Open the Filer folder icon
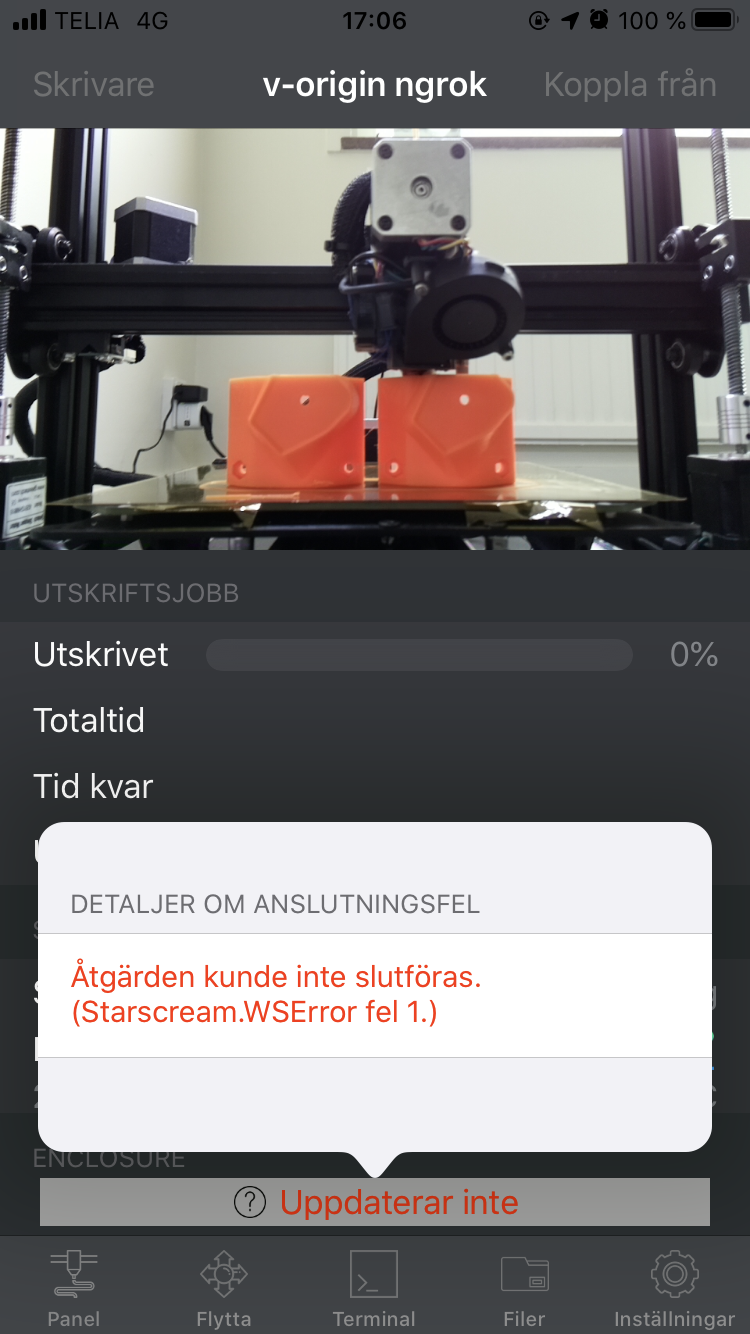750x1334 pixels. click(524, 1273)
